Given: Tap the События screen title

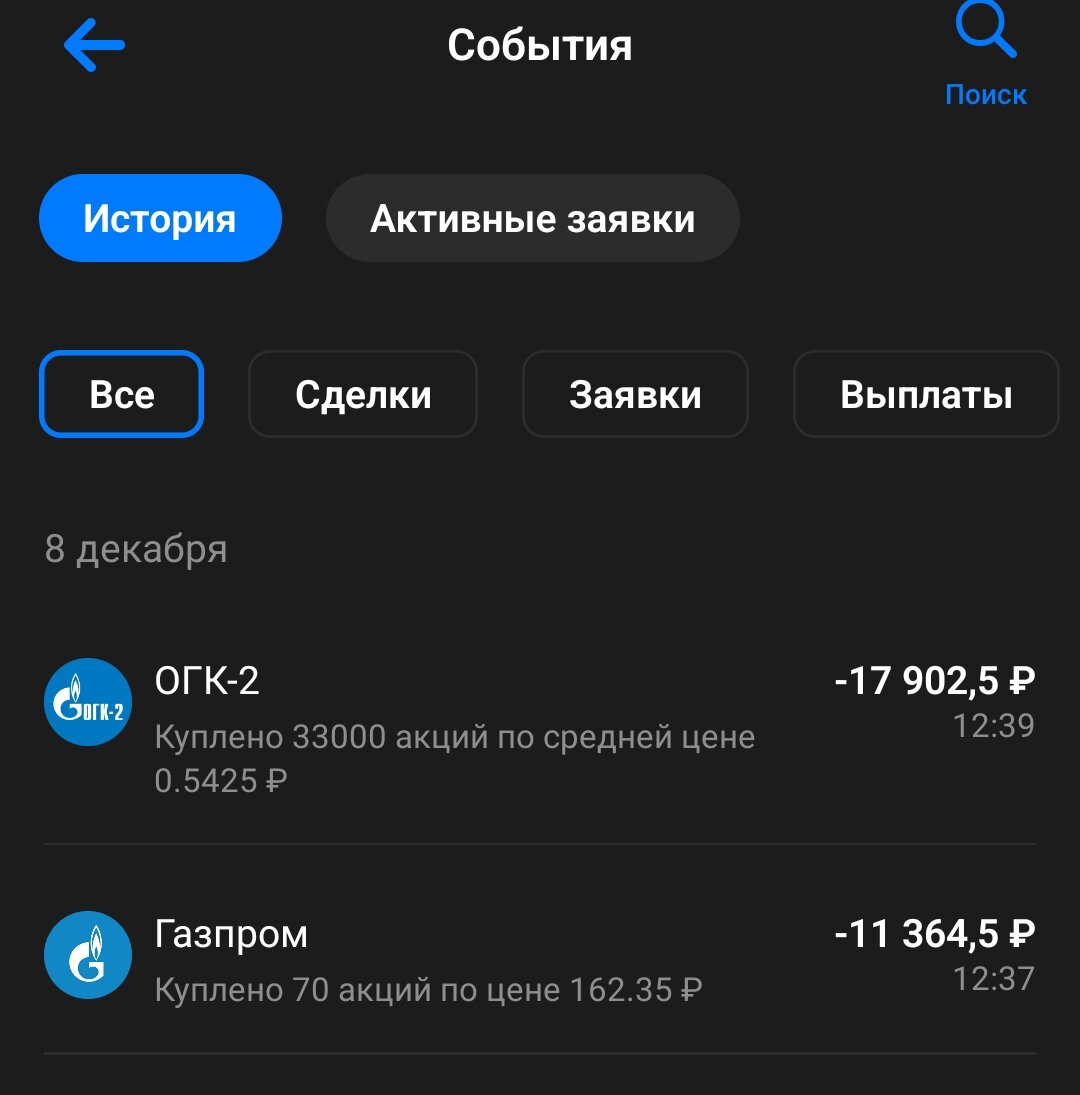Looking at the screenshot, I should tap(540, 44).
